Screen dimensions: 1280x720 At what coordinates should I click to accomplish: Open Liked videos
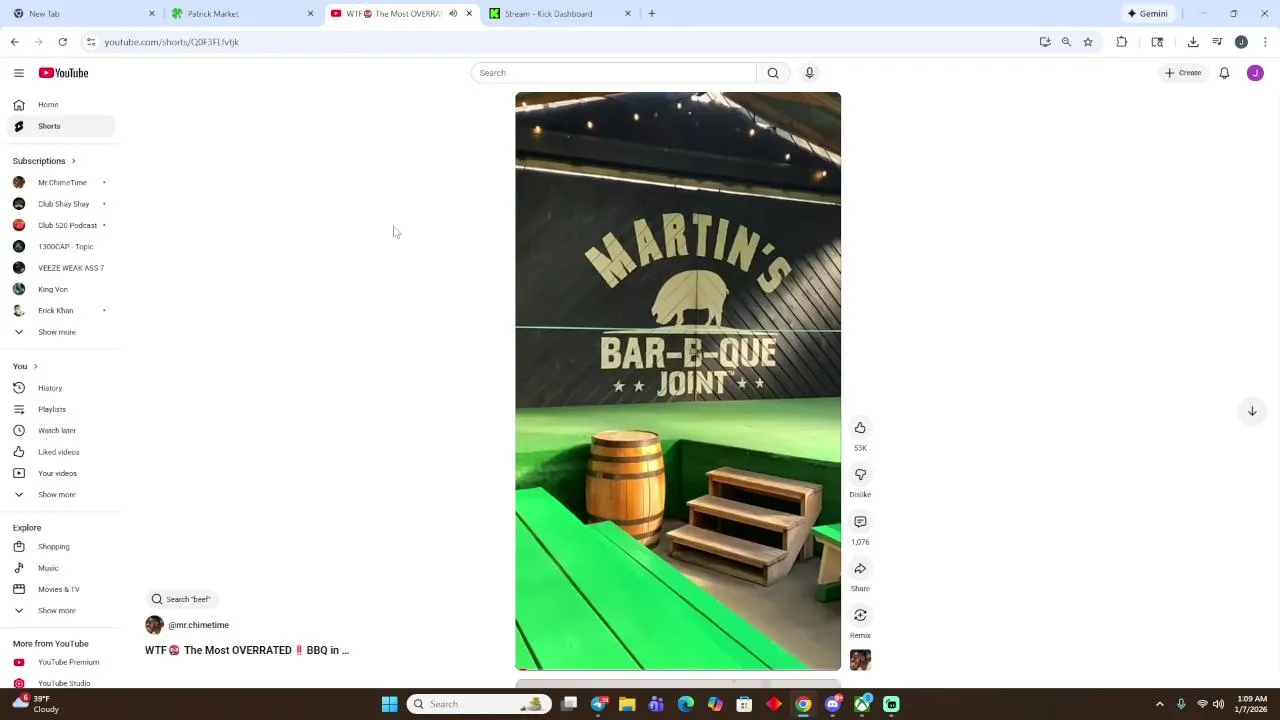pos(58,452)
